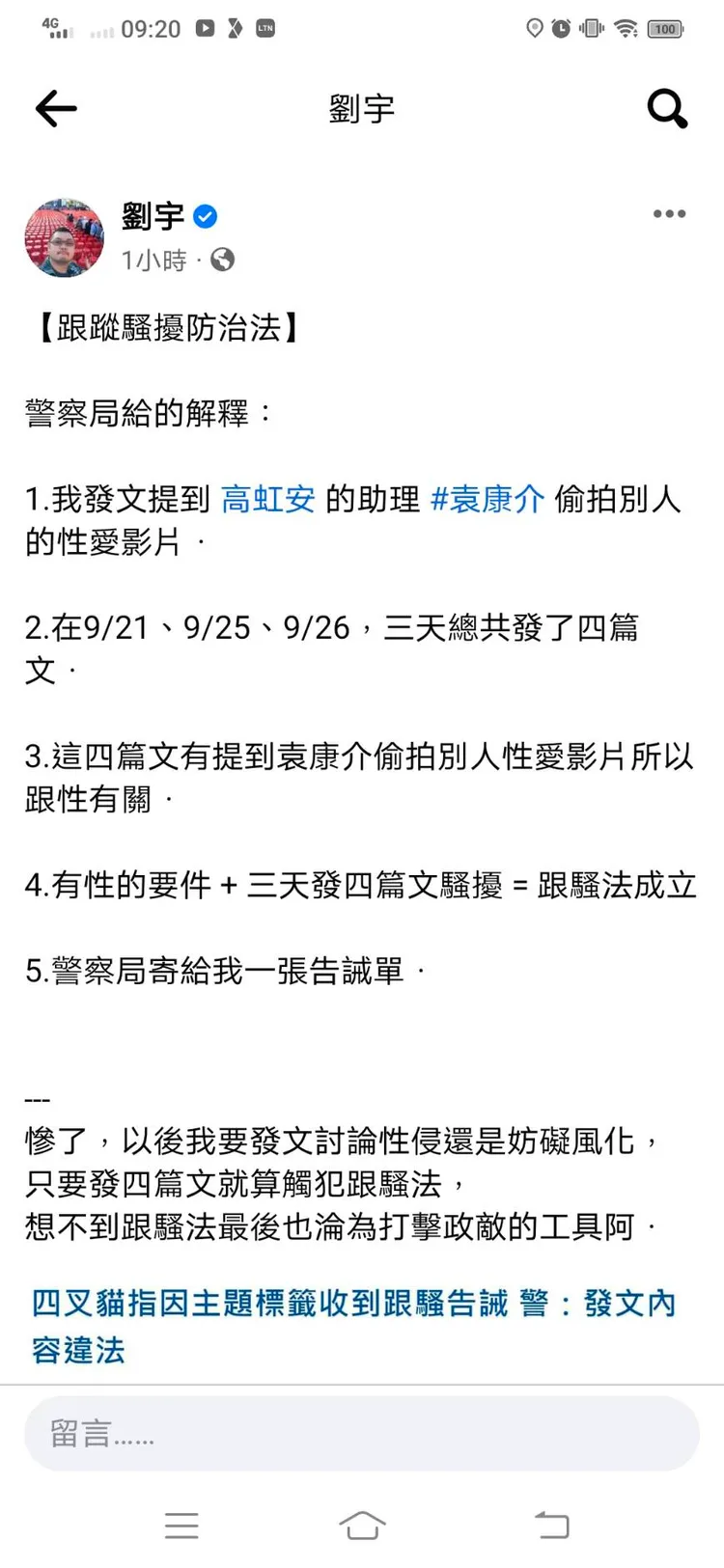Image resolution: width=724 pixels, height=1568 pixels.
Task: Tap the Wi-Fi icon in the status bar
Action: click(x=624, y=29)
